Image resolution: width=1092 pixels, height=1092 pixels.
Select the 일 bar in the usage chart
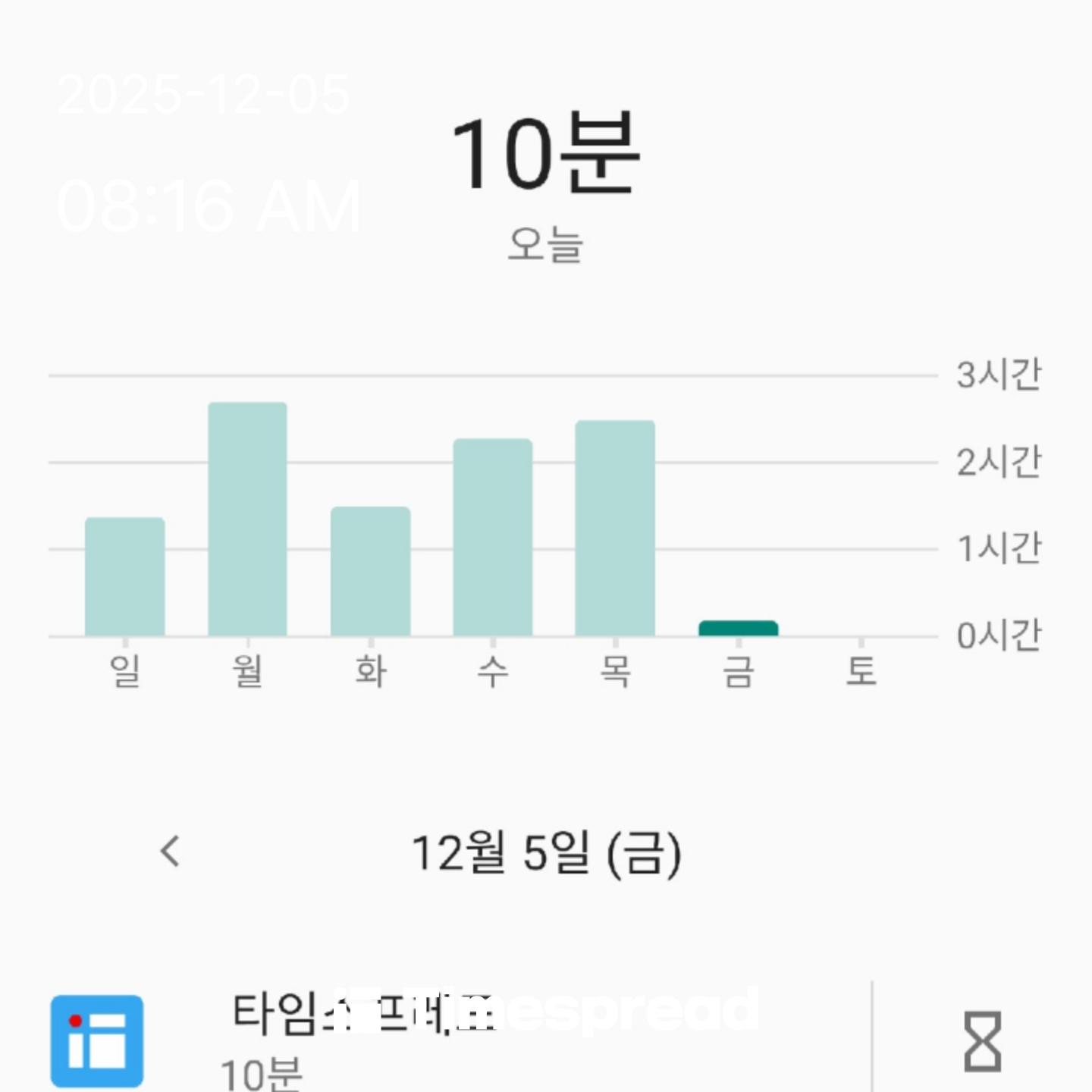pos(125,576)
